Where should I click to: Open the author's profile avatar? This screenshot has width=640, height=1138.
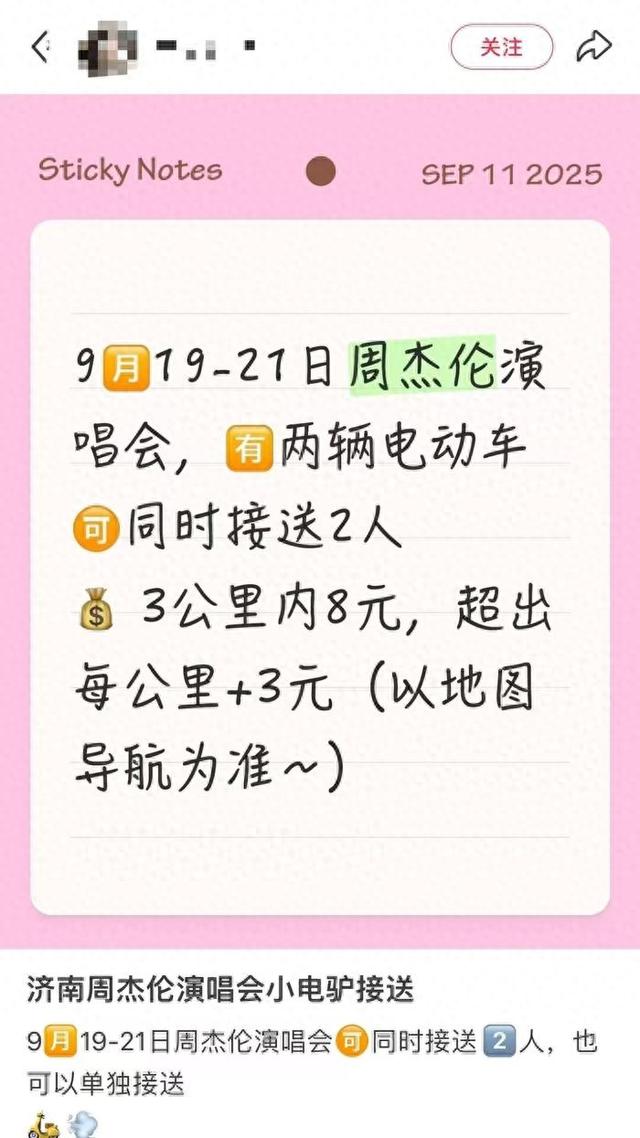coord(107,48)
